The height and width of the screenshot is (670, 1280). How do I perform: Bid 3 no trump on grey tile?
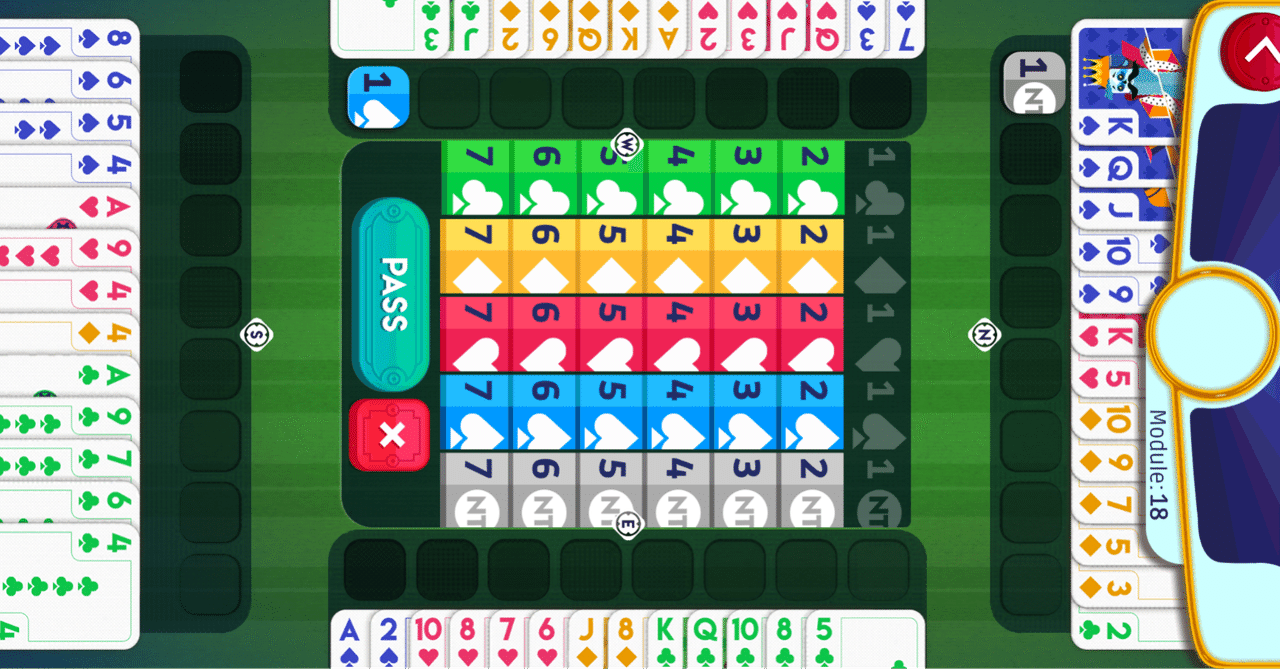[x=745, y=490]
